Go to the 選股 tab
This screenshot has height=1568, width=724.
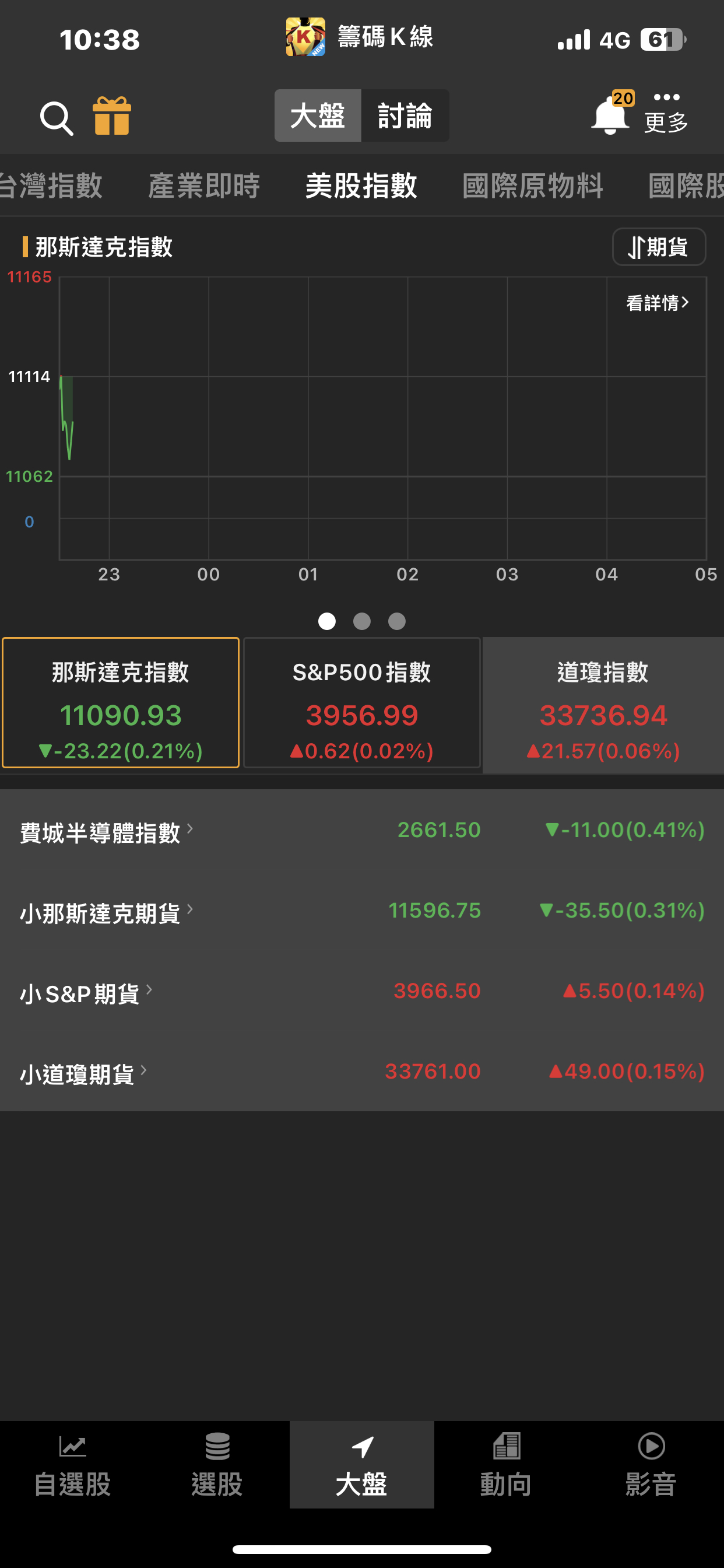(x=217, y=1465)
